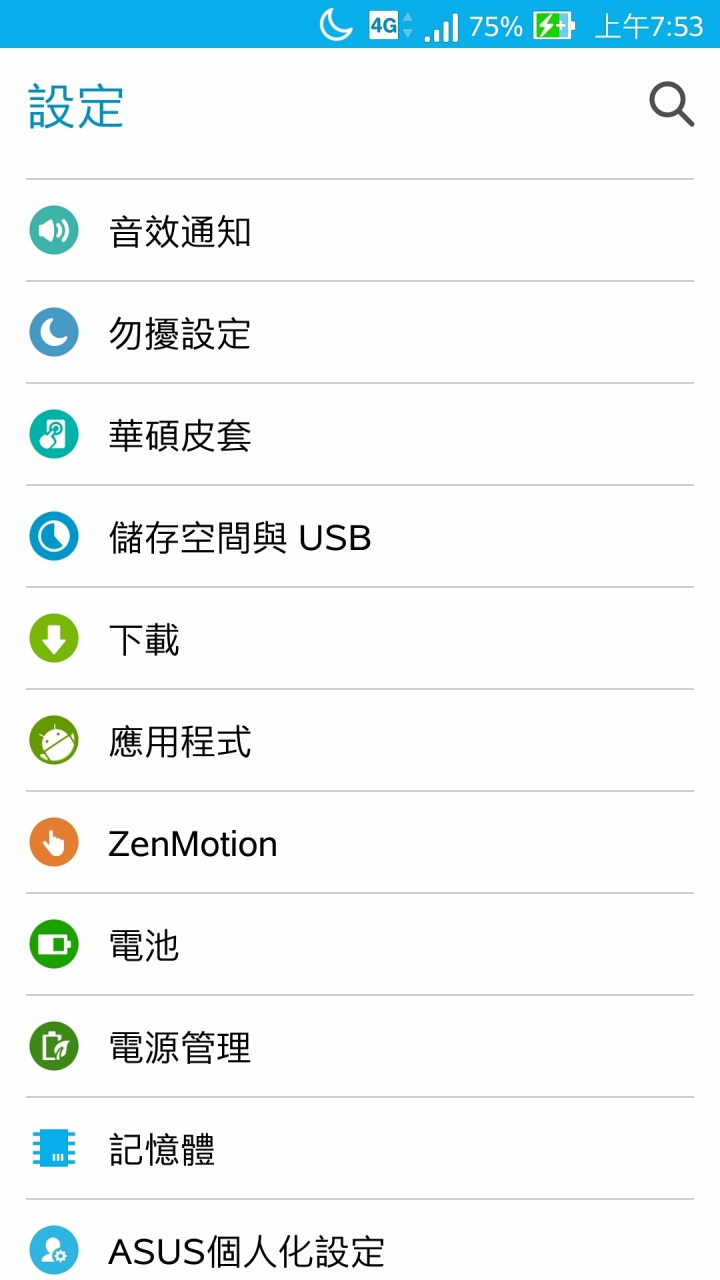The width and height of the screenshot is (720, 1280).
Task: Open 應用程式 settings
Action: [x=360, y=741]
